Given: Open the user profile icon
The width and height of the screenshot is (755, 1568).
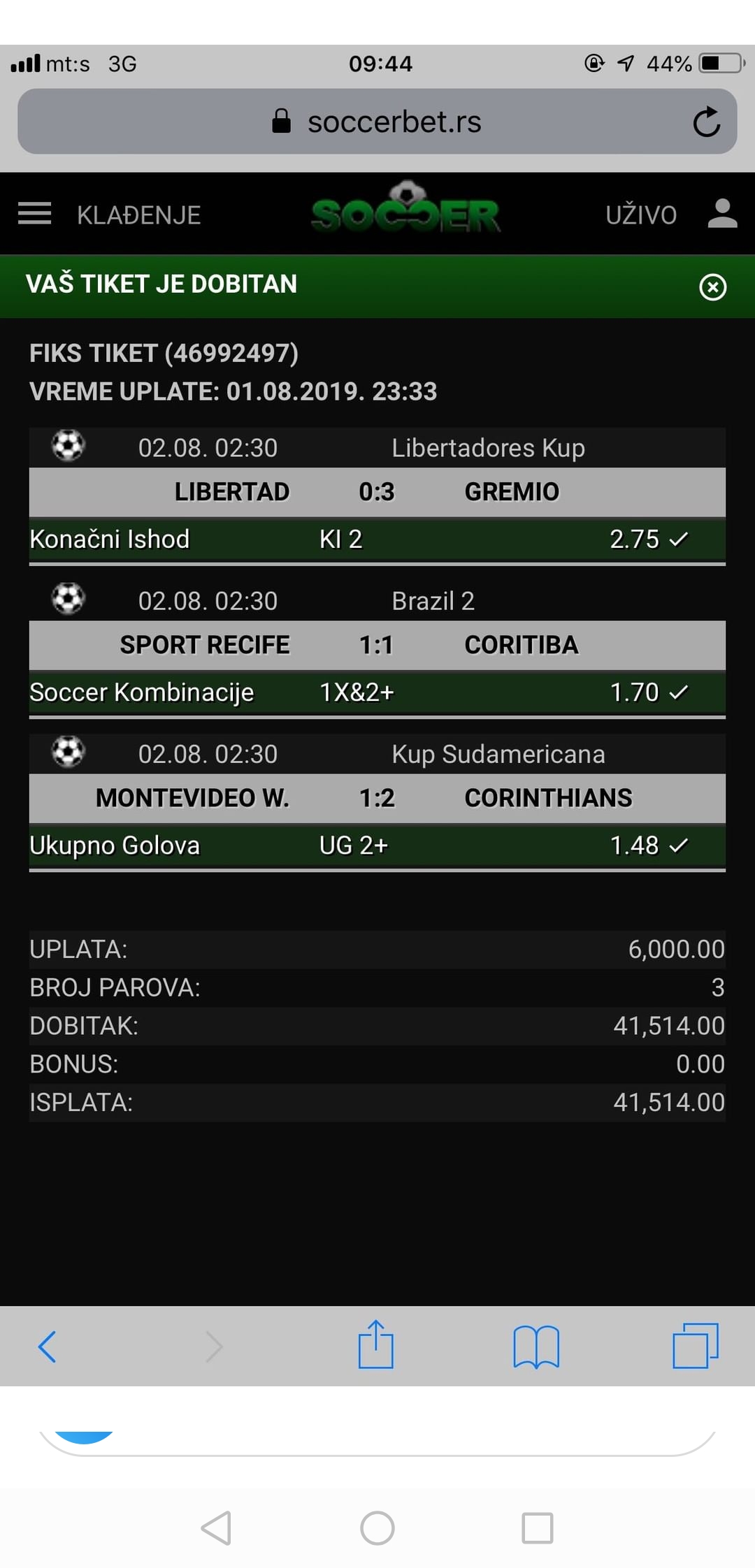Looking at the screenshot, I should click(x=722, y=214).
